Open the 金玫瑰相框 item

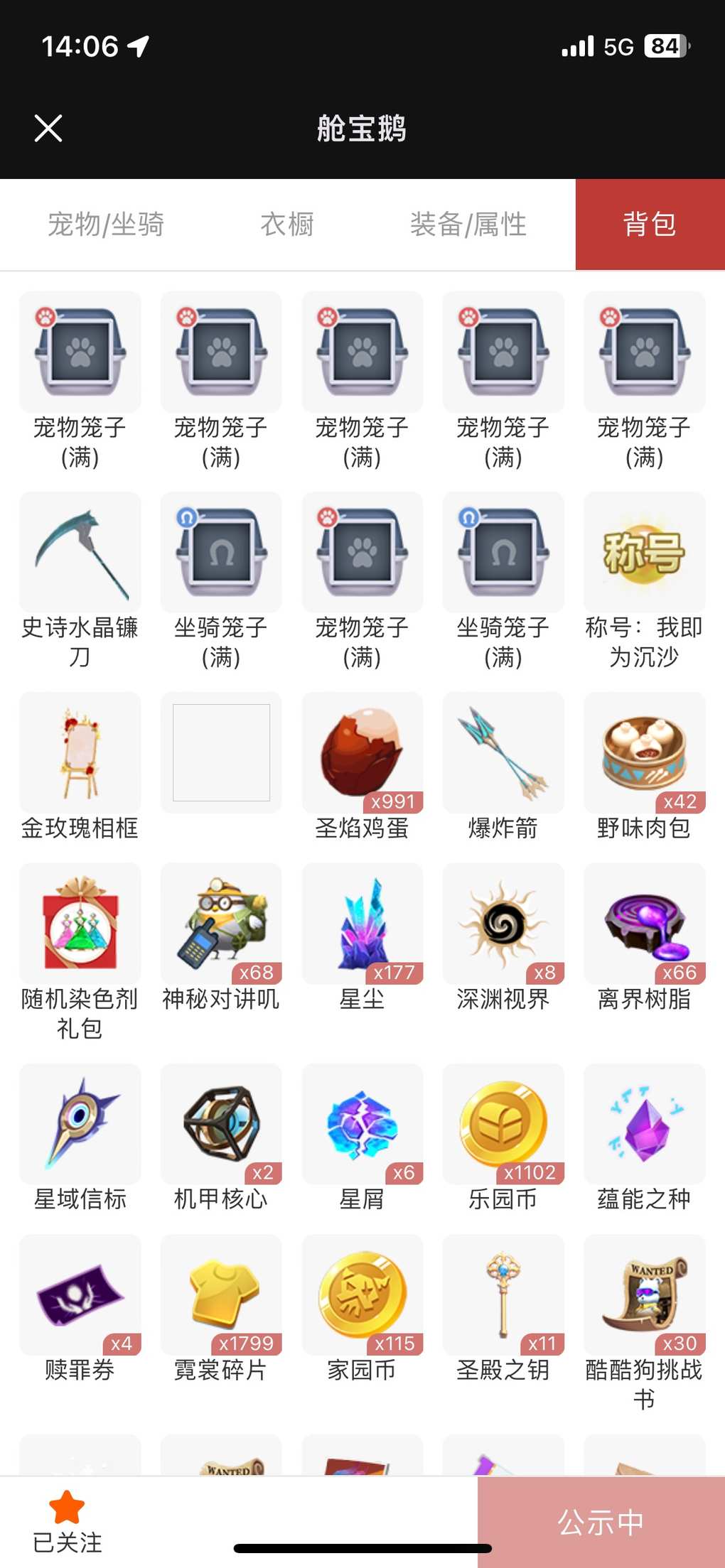[x=80, y=753]
